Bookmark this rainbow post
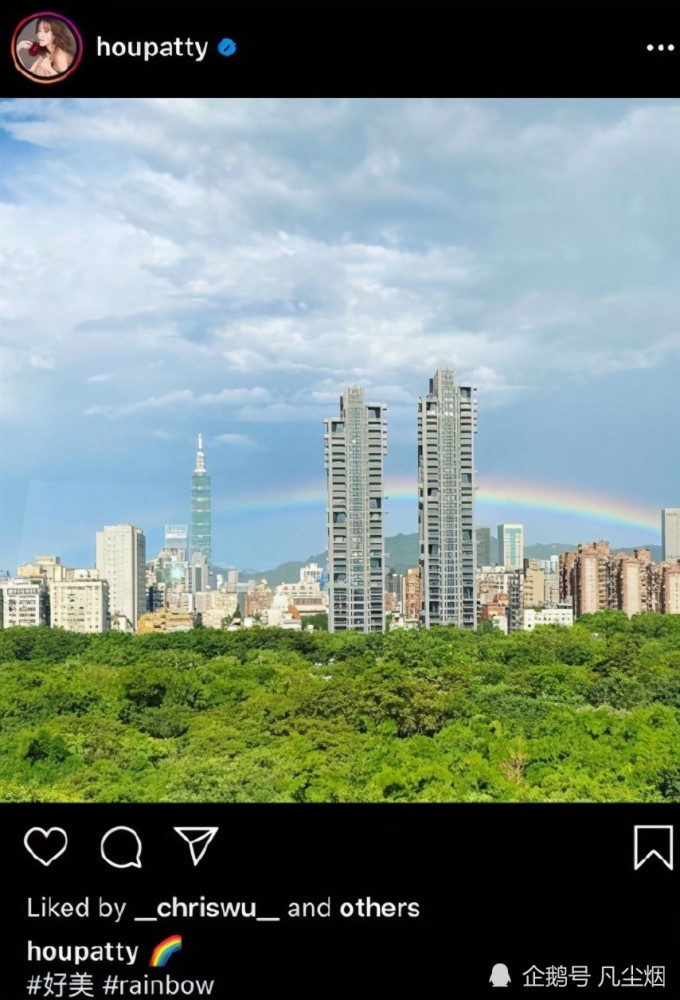The image size is (680, 1000). (653, 847)
